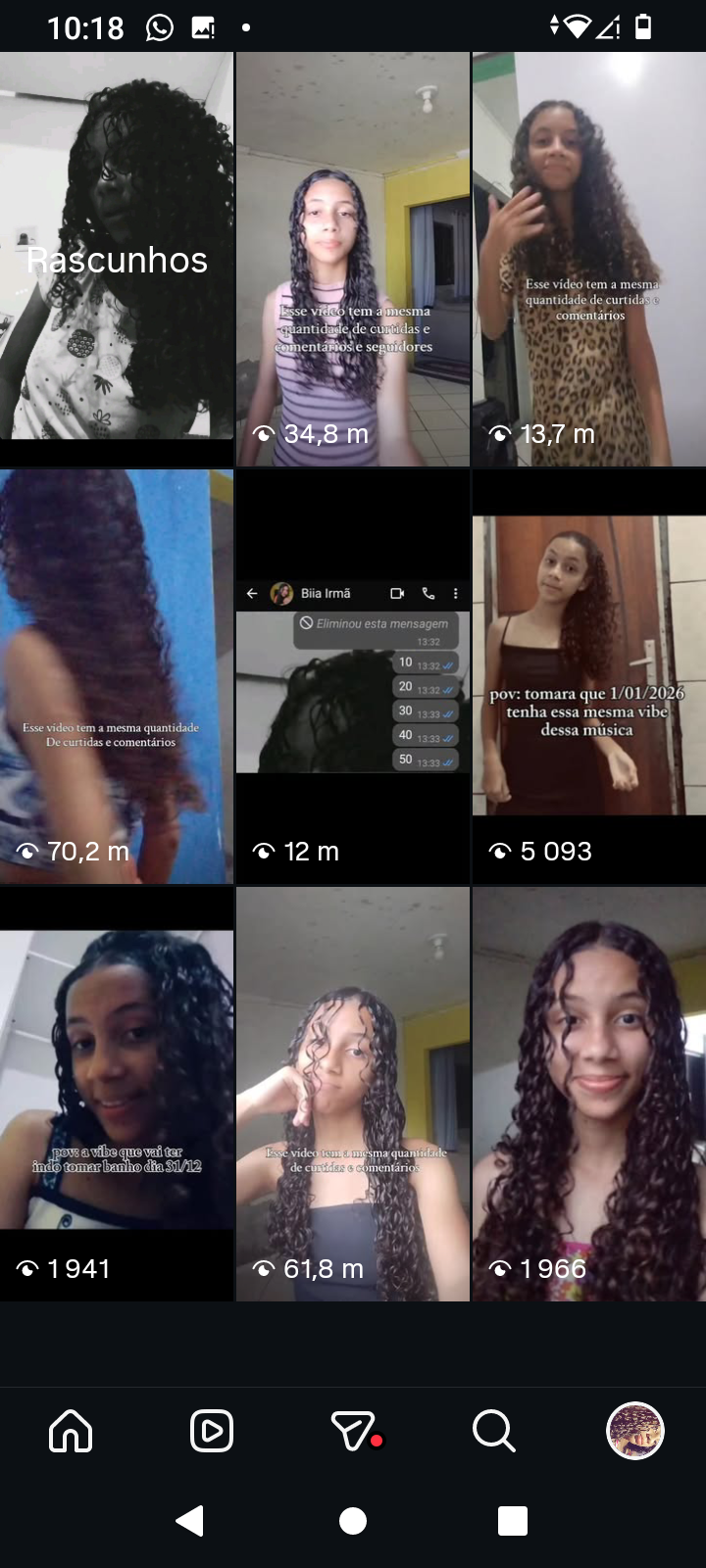This screenshot has height=1568, width=706.
Task: Open the search and explore tab
Action: pyautogui.click(x=493, y=1432)
